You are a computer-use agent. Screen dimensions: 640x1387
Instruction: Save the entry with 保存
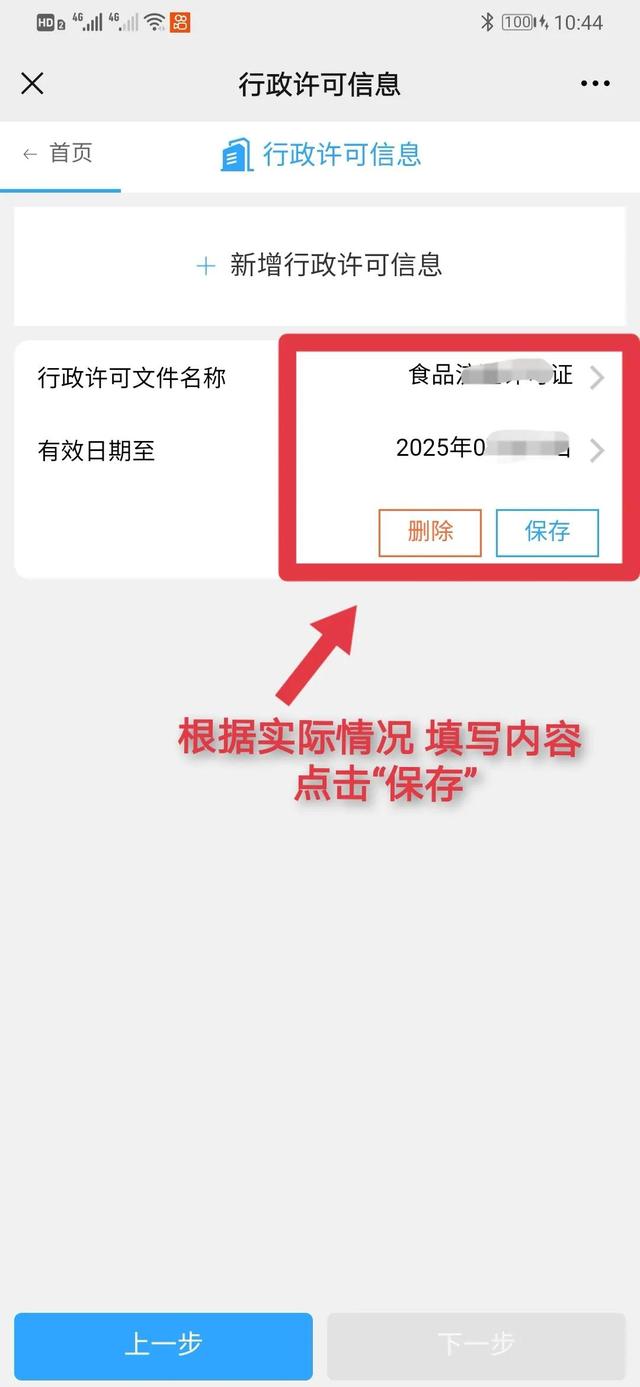point(547,532)
